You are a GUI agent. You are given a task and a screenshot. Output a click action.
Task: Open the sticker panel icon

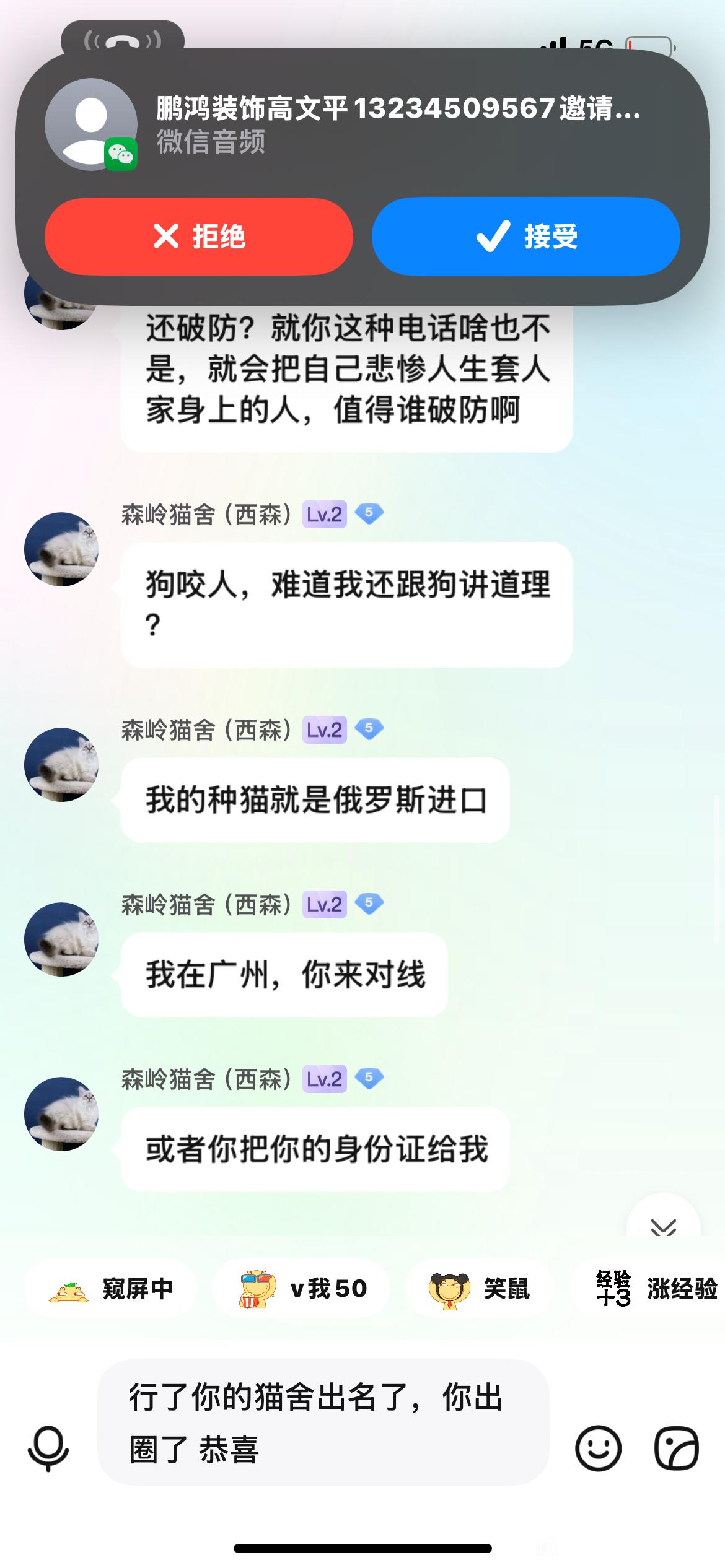[x=677, y=1448]
